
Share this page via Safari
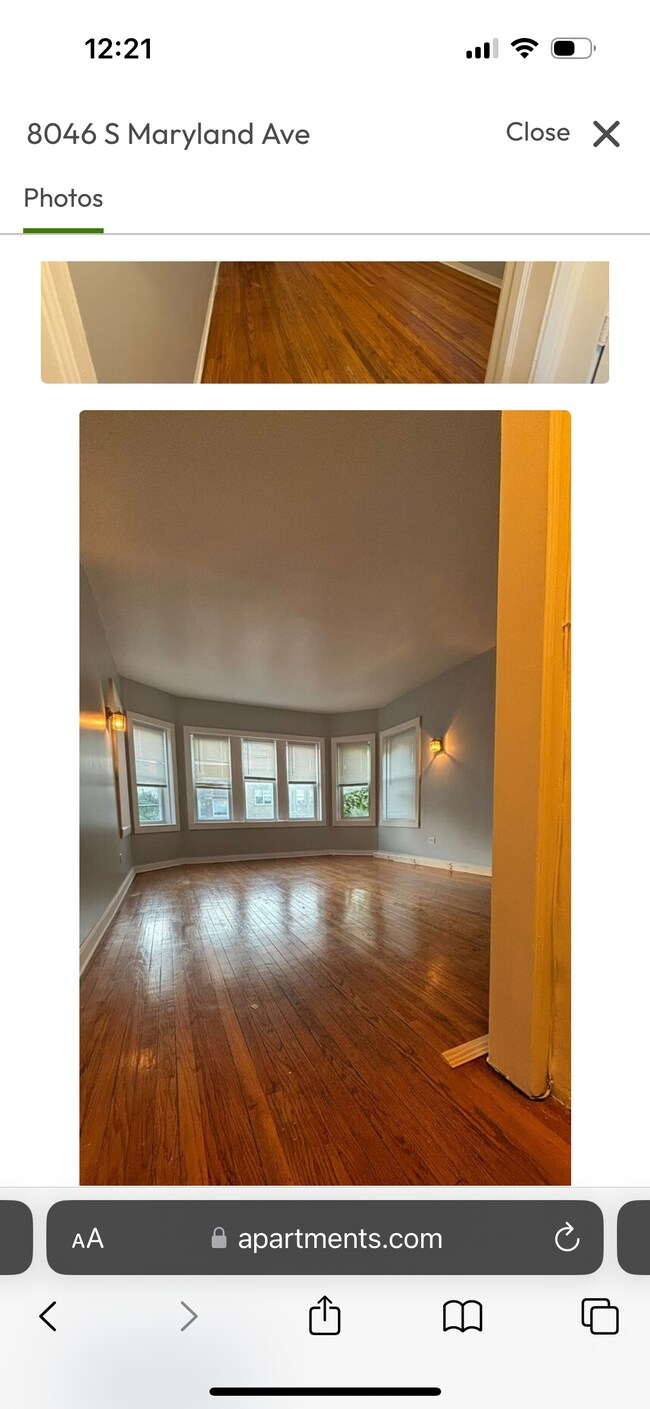325,1316
